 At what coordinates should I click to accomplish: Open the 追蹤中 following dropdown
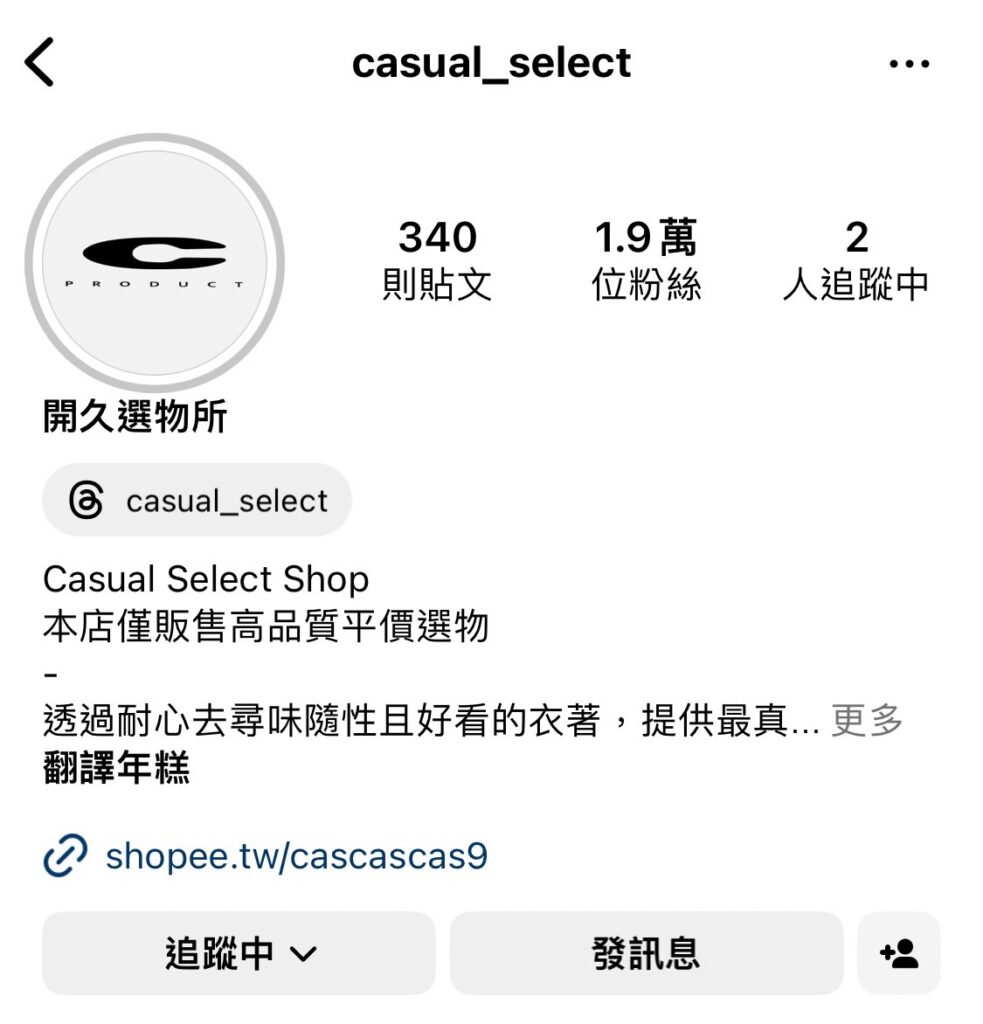pos(239,953)
